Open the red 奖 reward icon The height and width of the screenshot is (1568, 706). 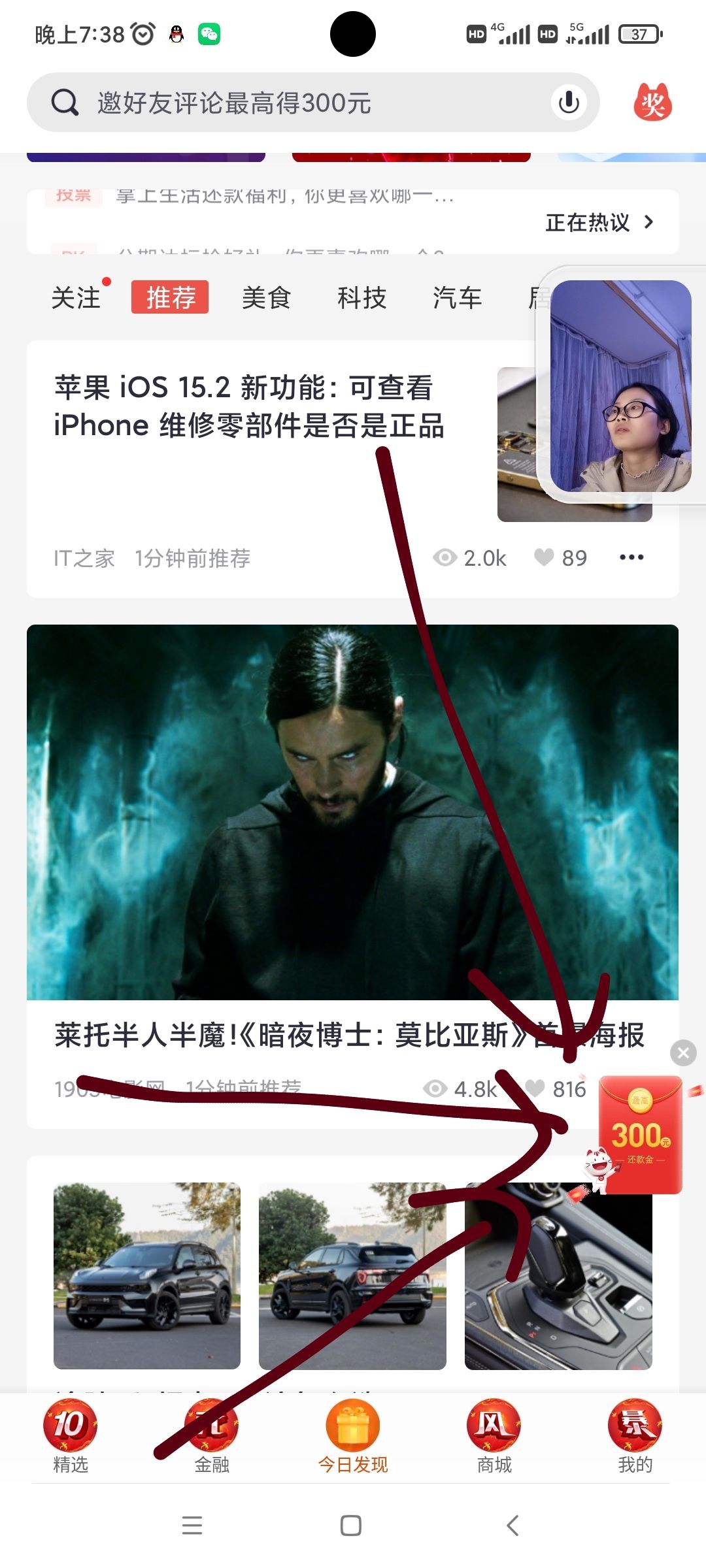(x=652, y=103)
